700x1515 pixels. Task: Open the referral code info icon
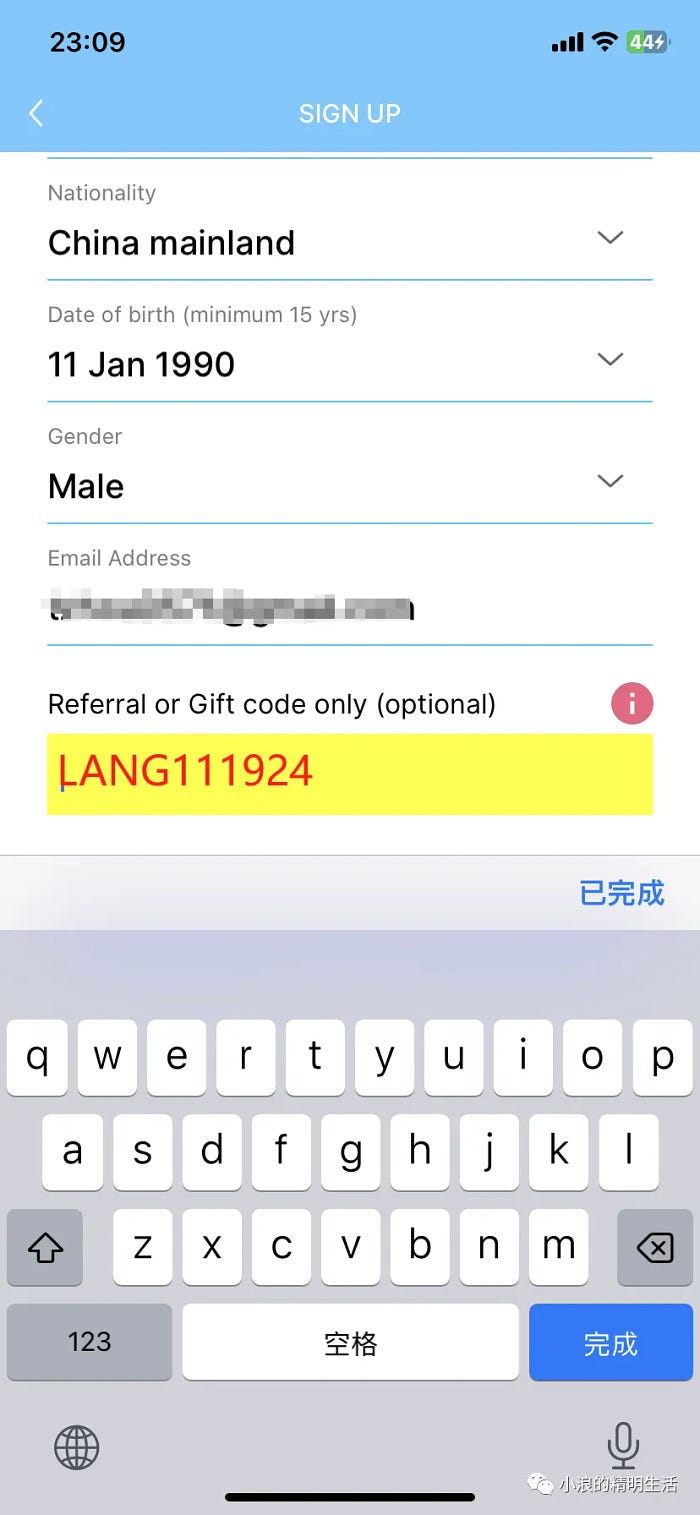pyautogui.click(x=631, y=704)
